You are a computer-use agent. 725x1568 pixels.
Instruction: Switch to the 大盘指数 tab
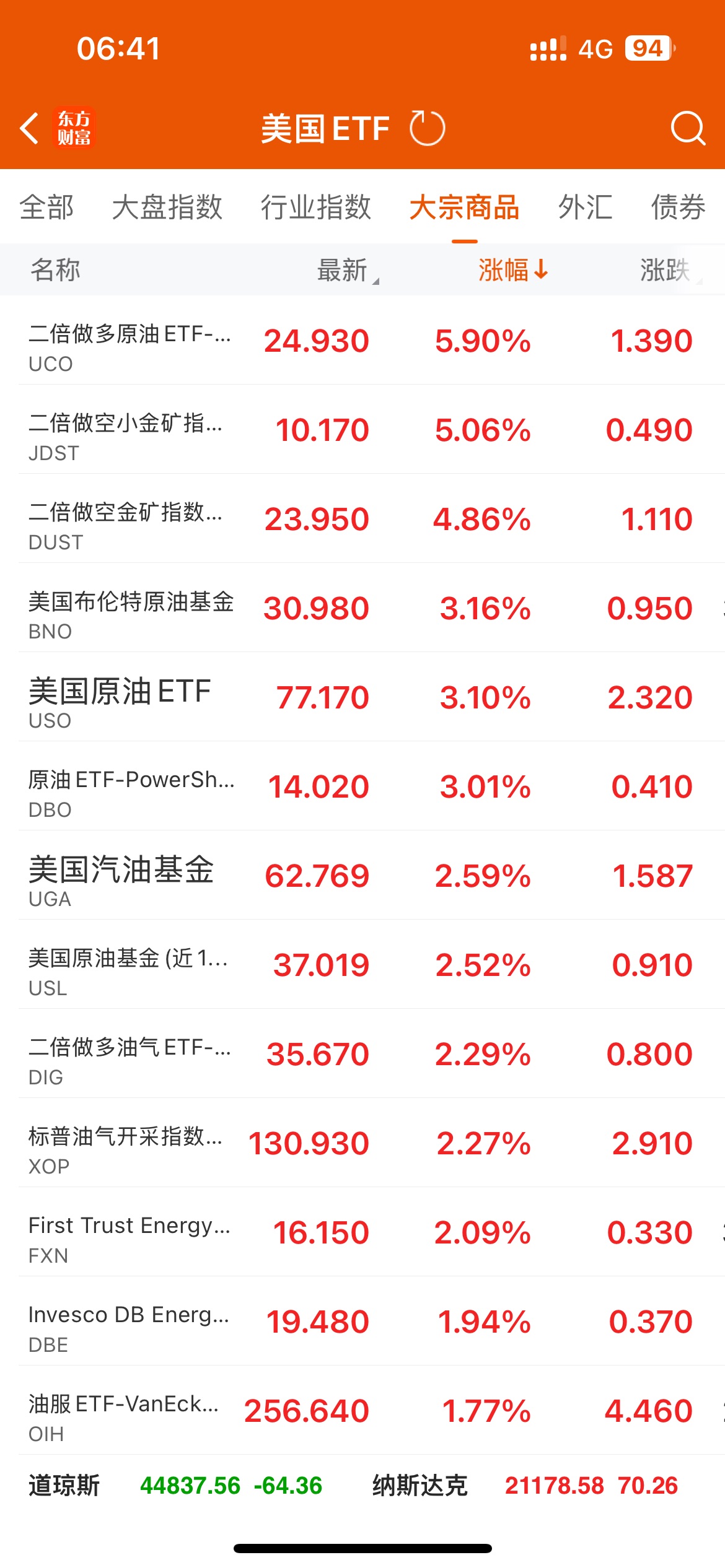click(x=167, y=207)
